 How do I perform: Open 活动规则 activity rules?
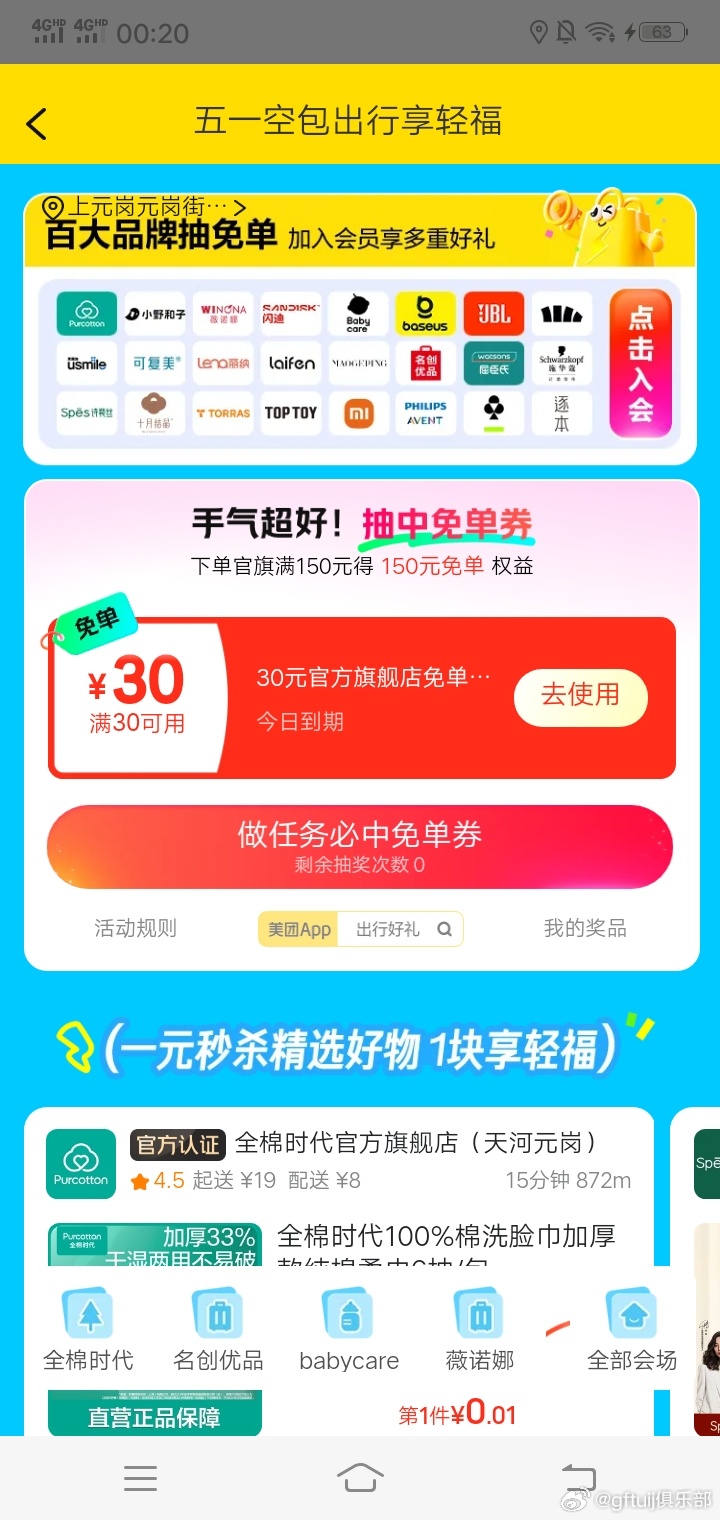click(x=135, y=928)
